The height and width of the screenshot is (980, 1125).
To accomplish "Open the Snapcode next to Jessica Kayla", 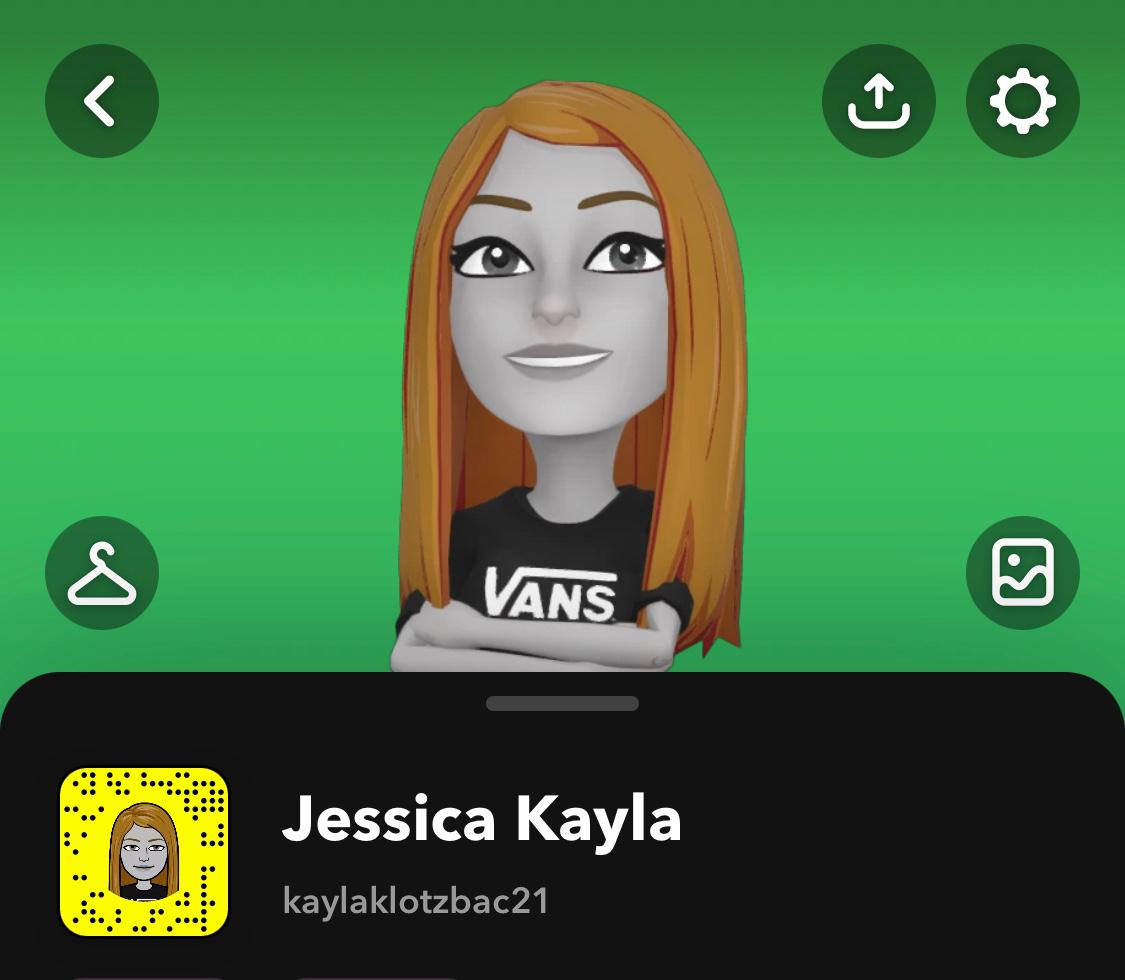I will click(144, 852).
